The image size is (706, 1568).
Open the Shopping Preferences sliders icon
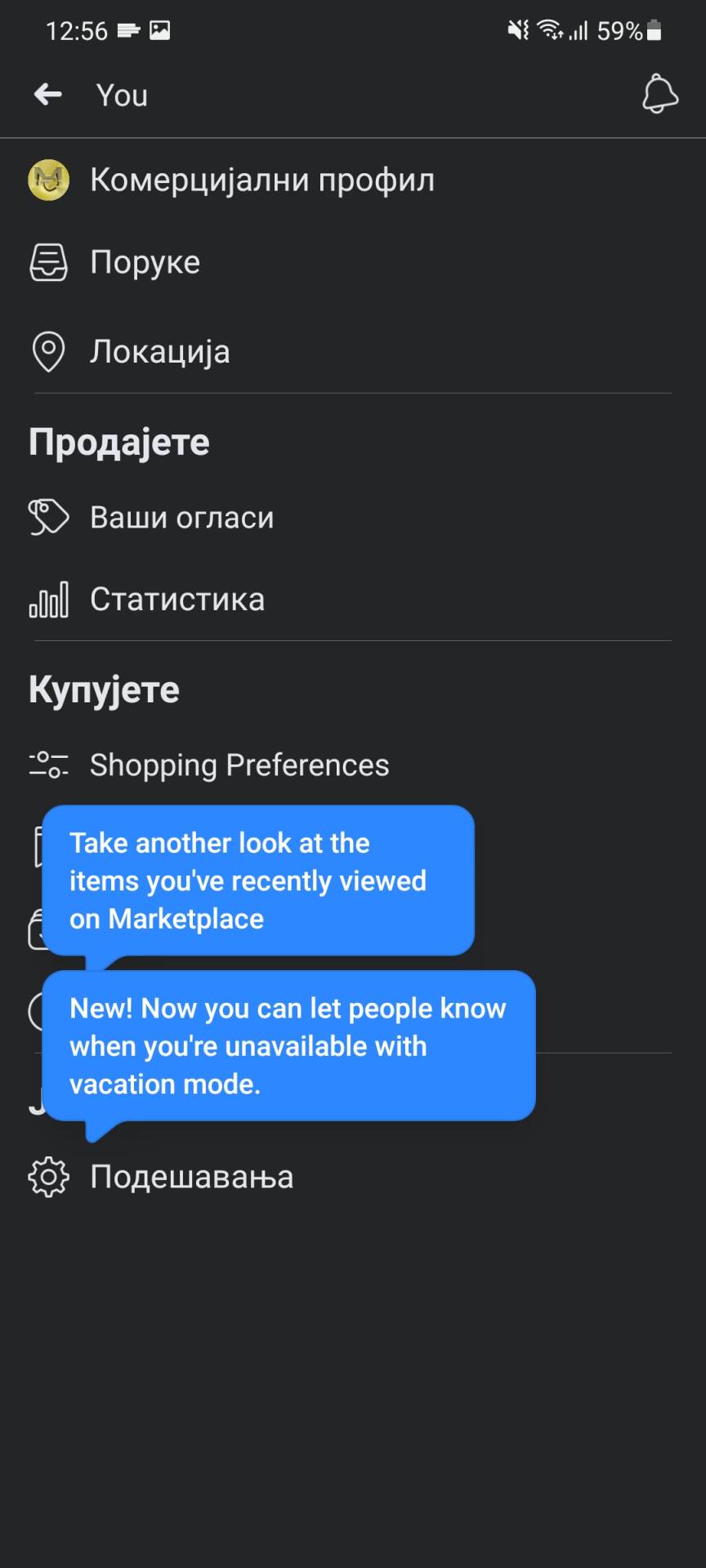click(49, 765)
